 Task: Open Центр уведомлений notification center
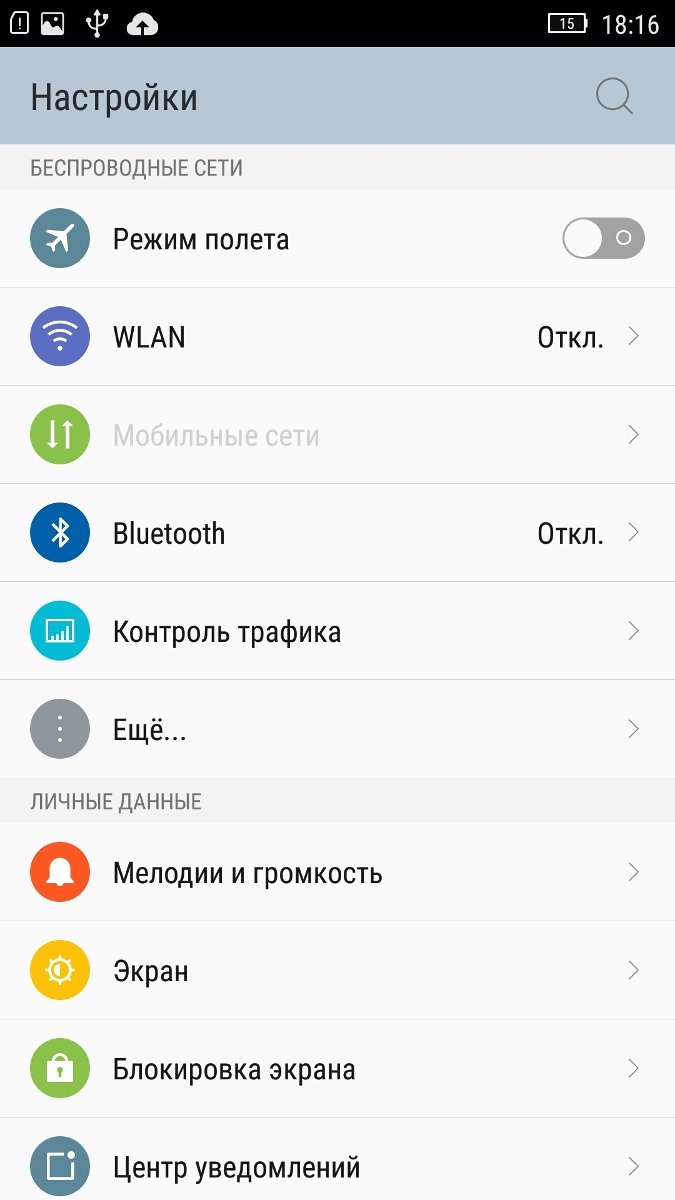(x=337, y=1166)
